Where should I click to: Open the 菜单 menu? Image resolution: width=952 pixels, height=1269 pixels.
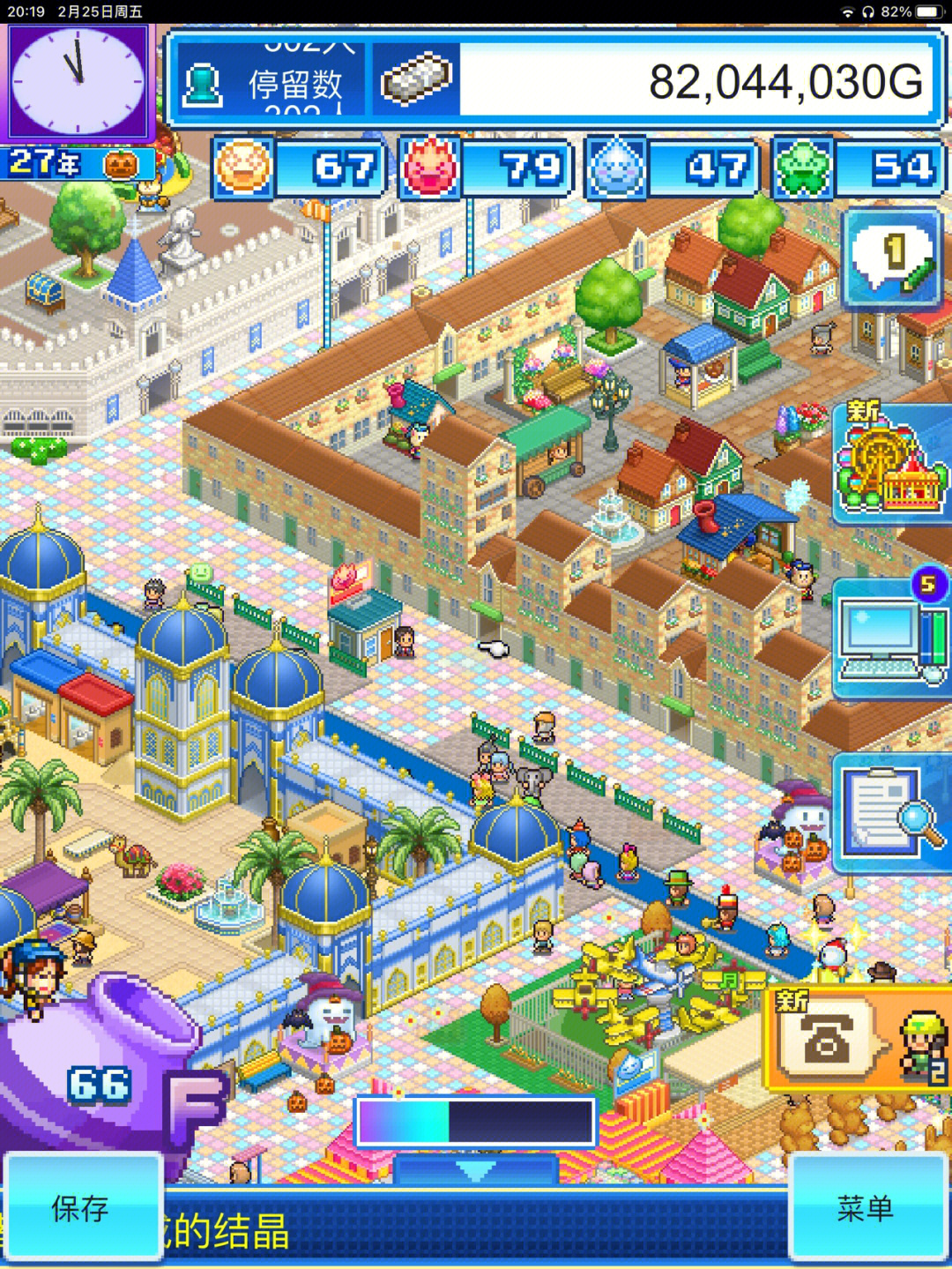click(x=866, y=1208)
